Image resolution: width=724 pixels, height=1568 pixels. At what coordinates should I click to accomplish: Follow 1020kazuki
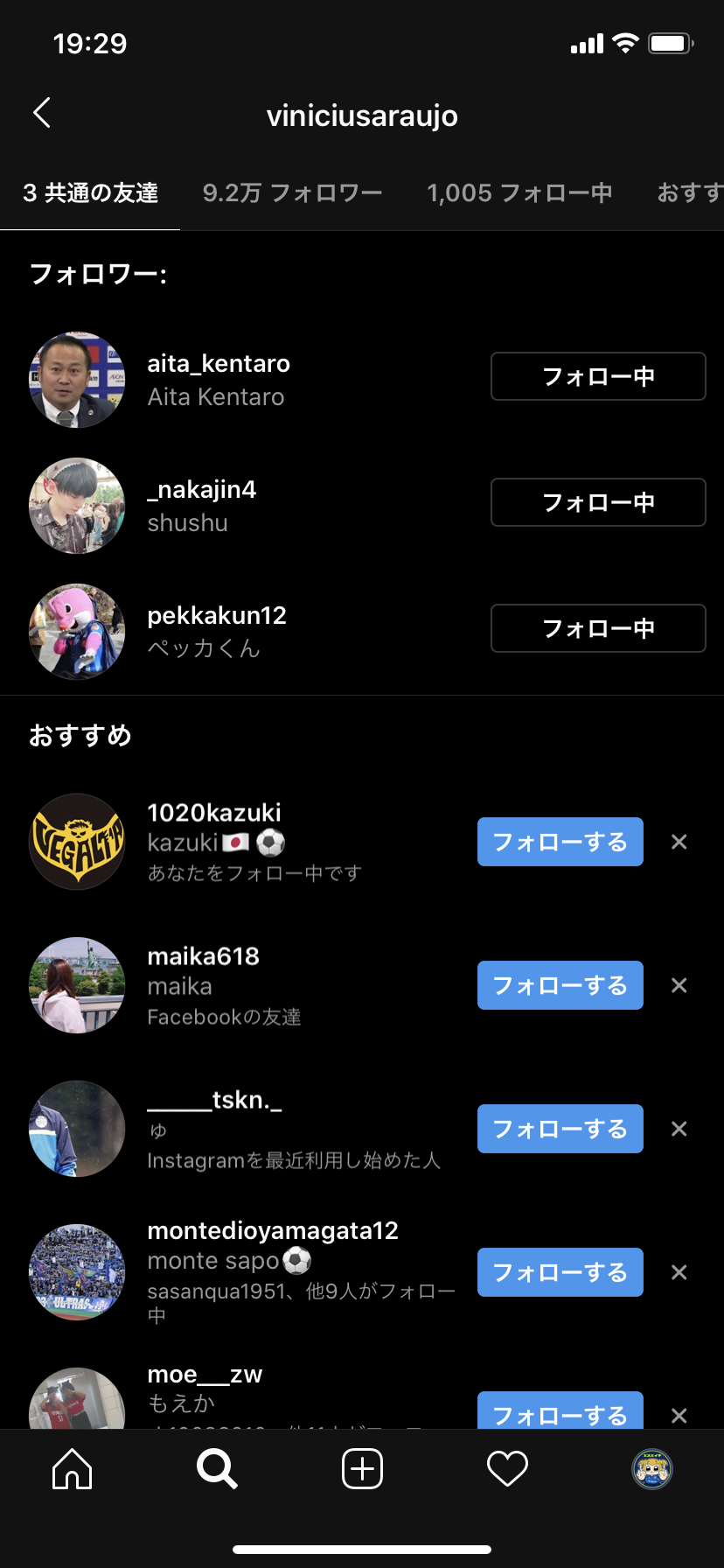click(560, 842)
